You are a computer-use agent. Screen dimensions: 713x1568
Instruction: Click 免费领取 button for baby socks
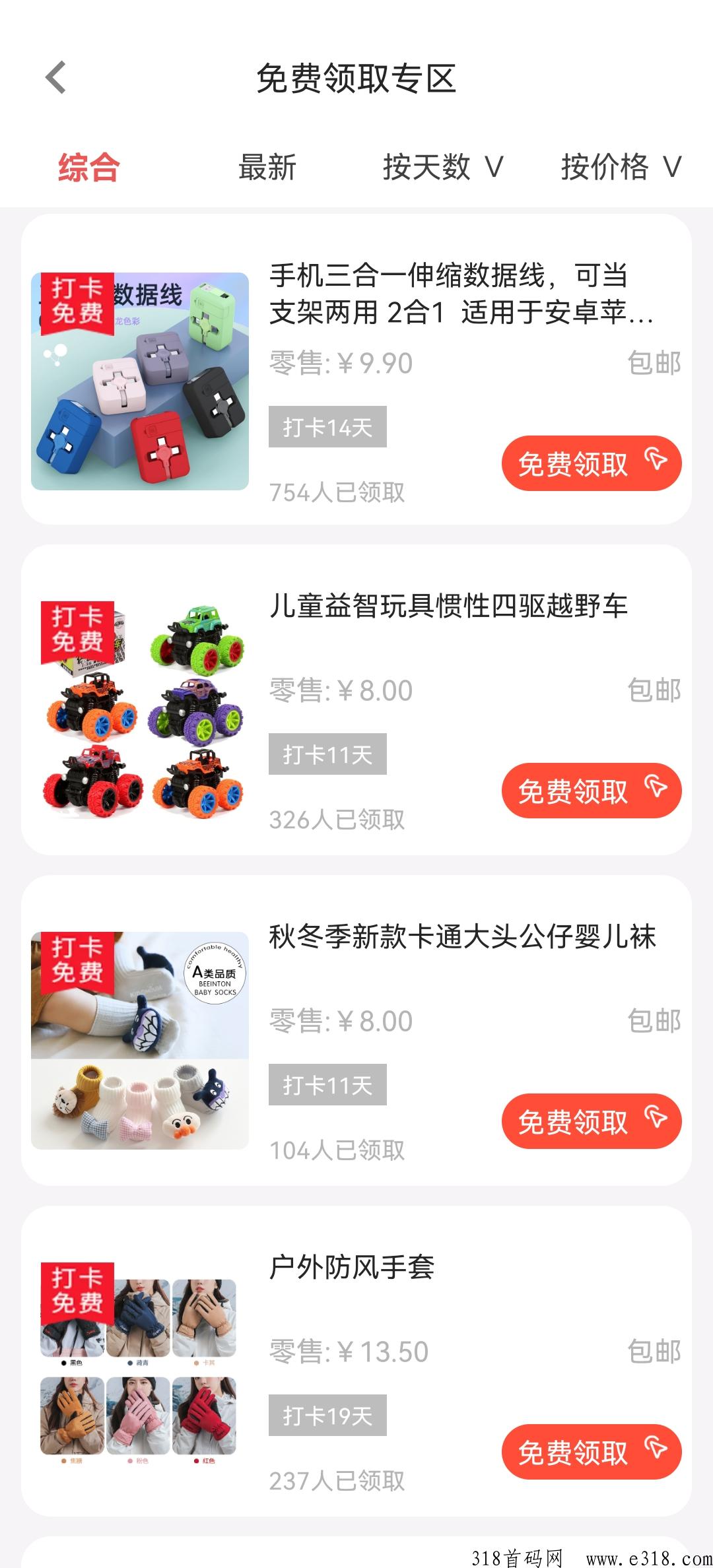[x=591, y=1122]
